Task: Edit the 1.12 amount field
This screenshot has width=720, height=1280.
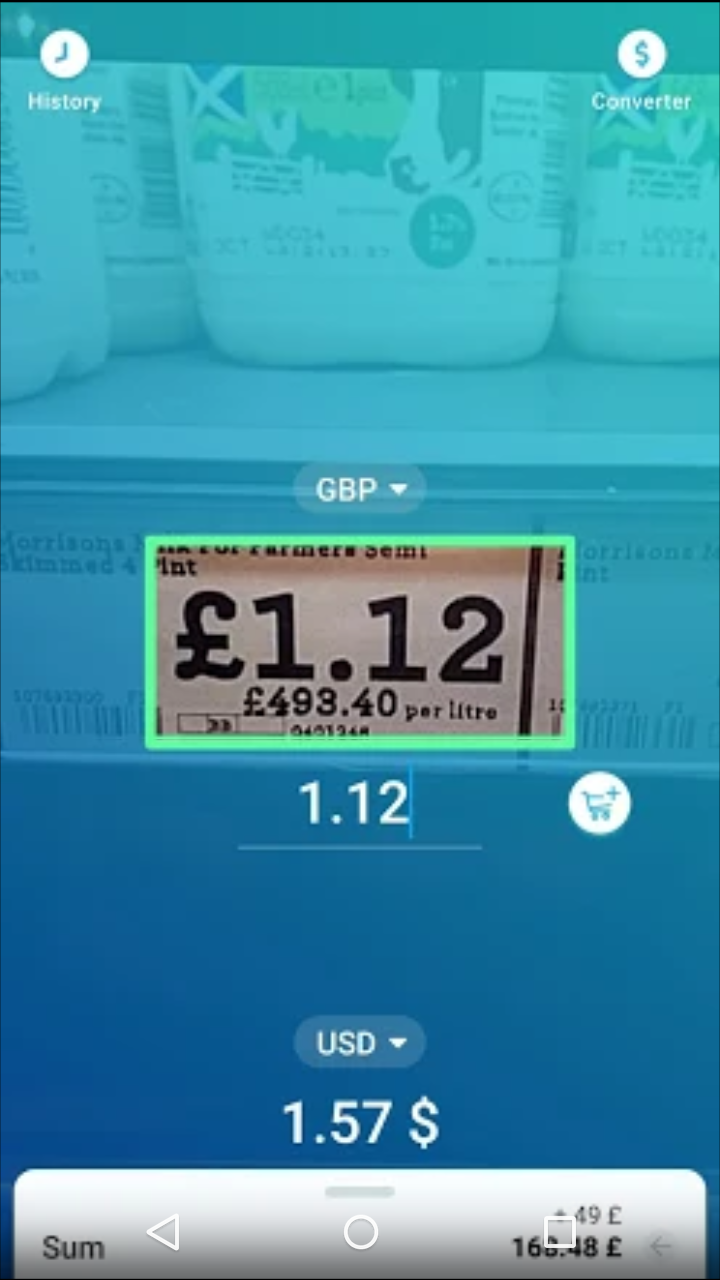Action: point(358,805)
